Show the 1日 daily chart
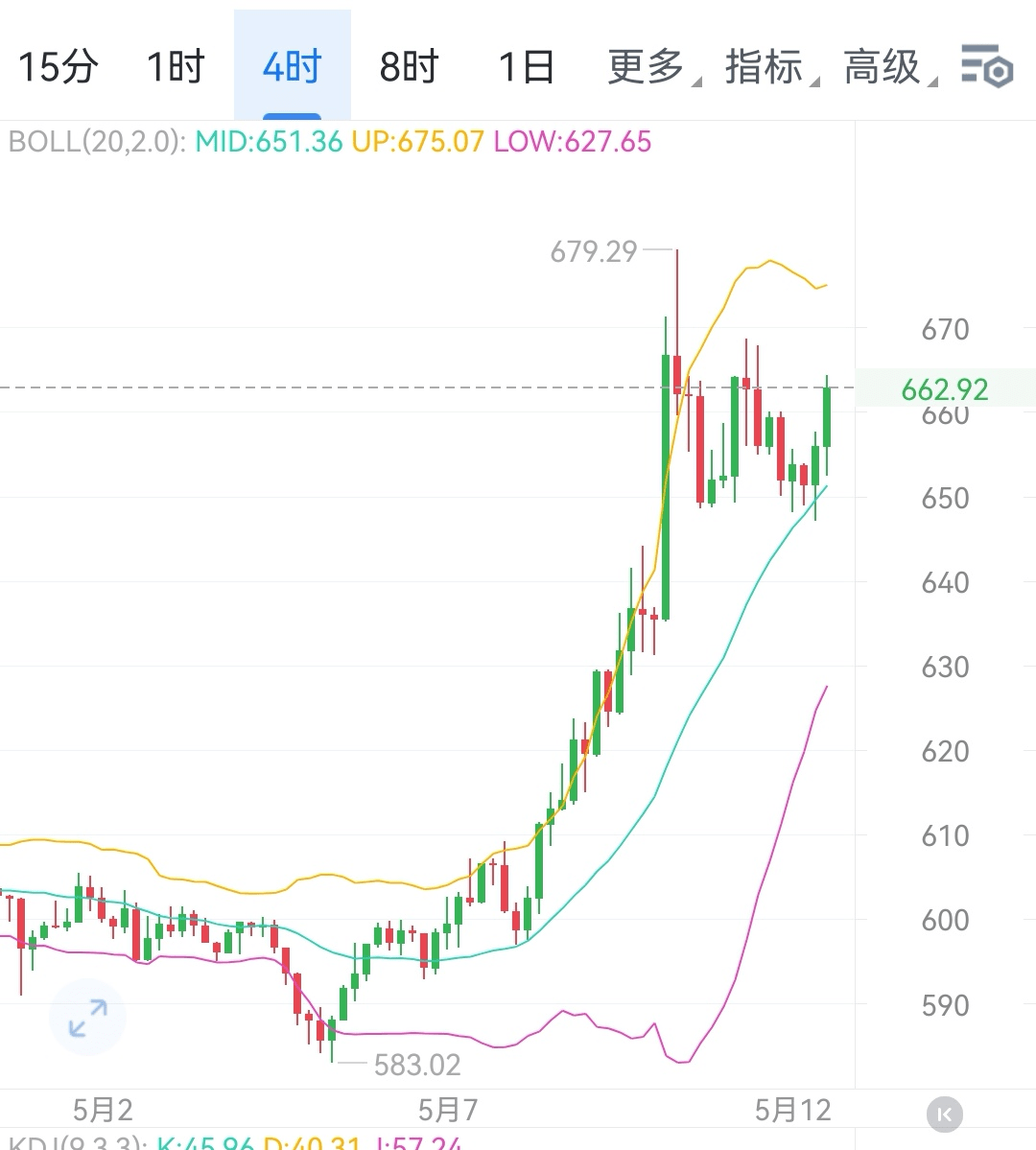This screenshot has width=1036, height=1150. tap(526, 67)
